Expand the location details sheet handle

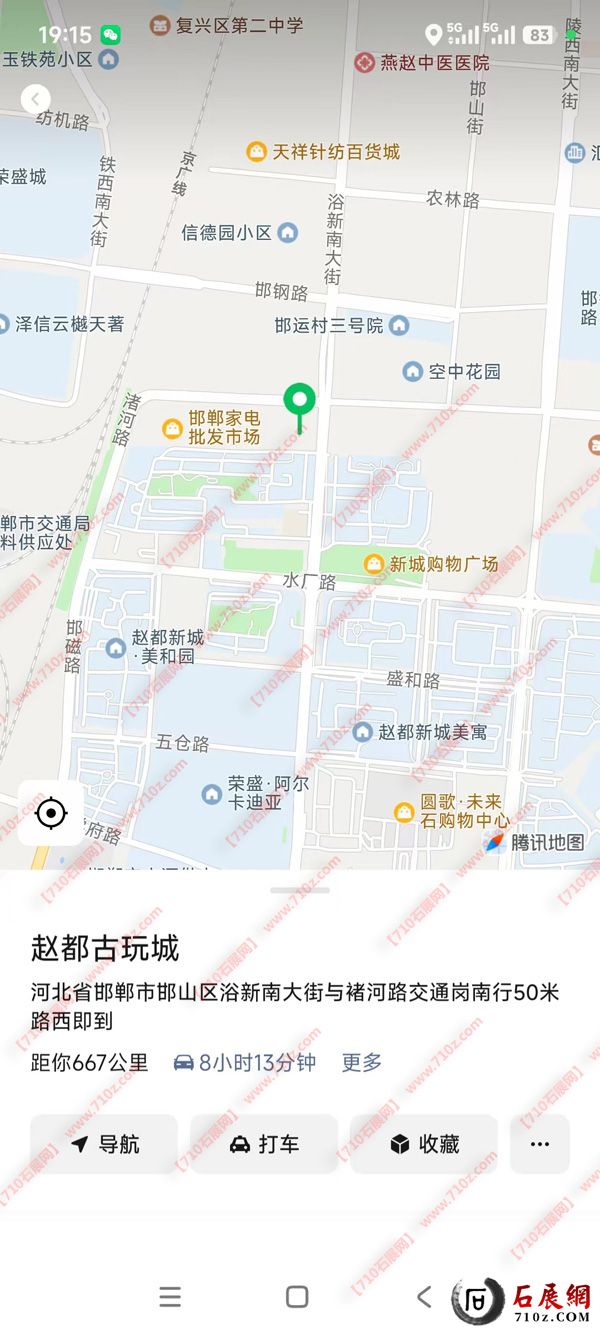[x=300, y=889]
